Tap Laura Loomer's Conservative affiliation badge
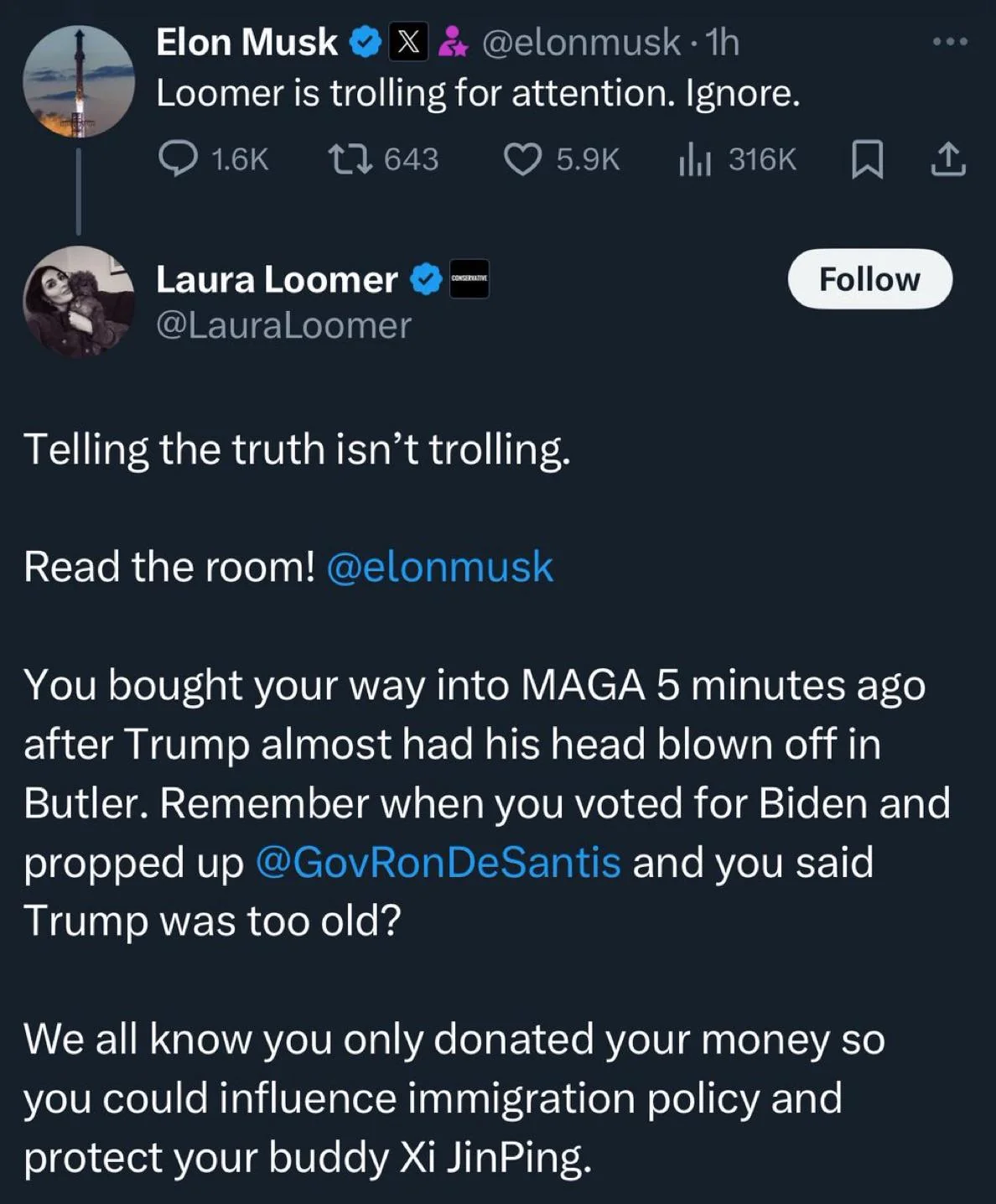The width and height of the screenshot is (996, 1204). coord(469,279)
